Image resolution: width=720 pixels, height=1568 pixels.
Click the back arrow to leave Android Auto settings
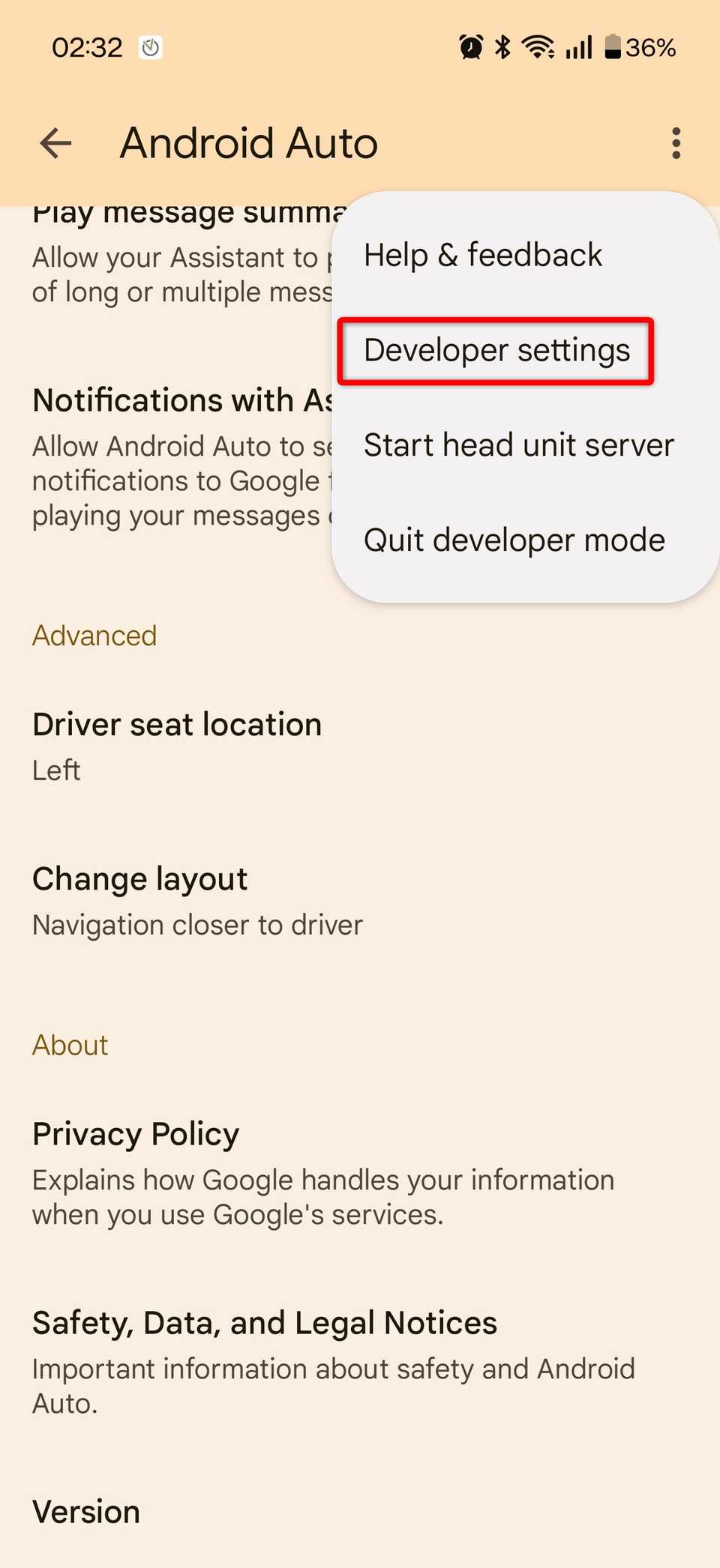coord(55,142)
